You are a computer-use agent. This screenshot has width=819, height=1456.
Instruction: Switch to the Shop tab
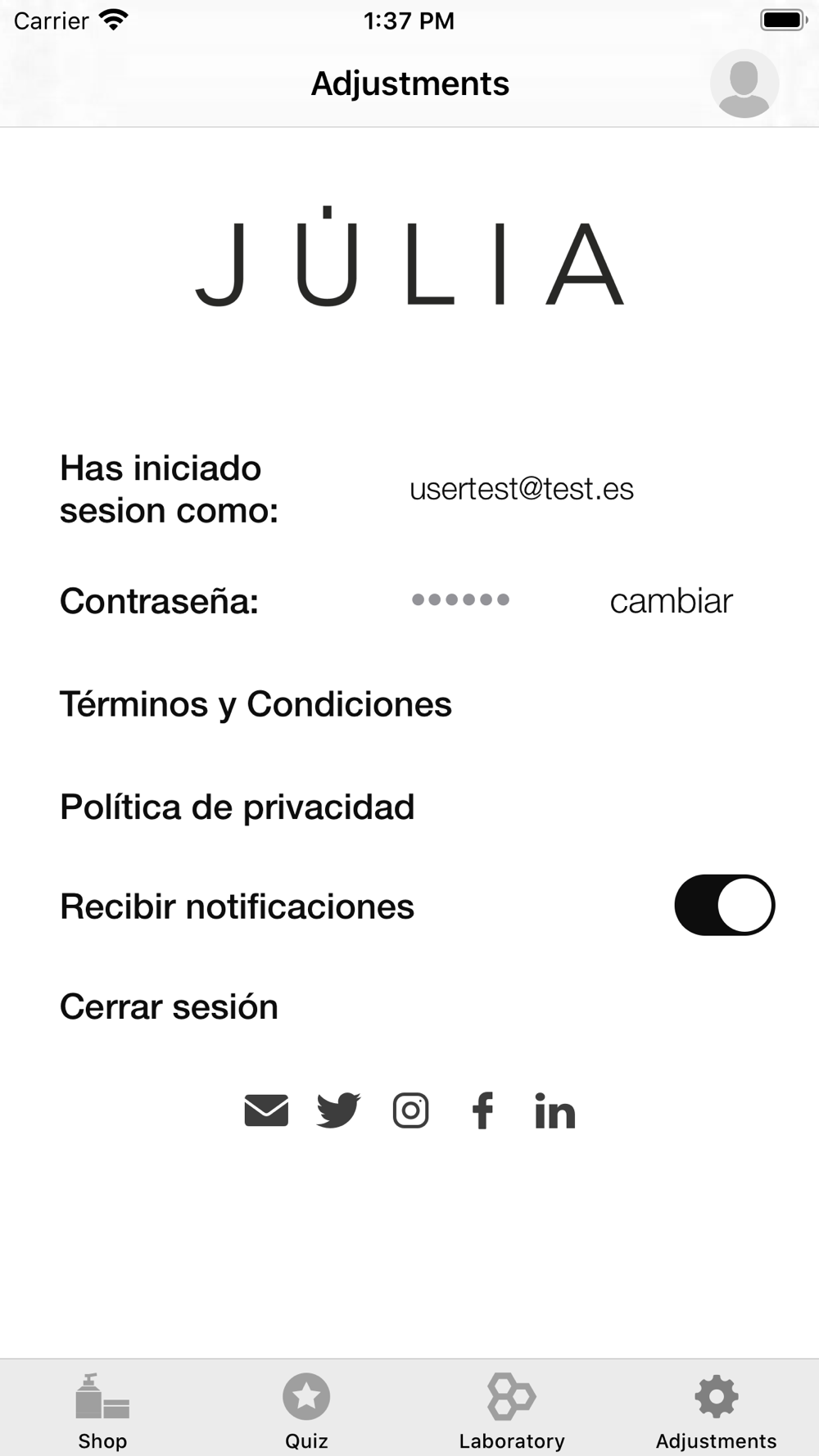pyautogui.click(x=102, y=1412)
